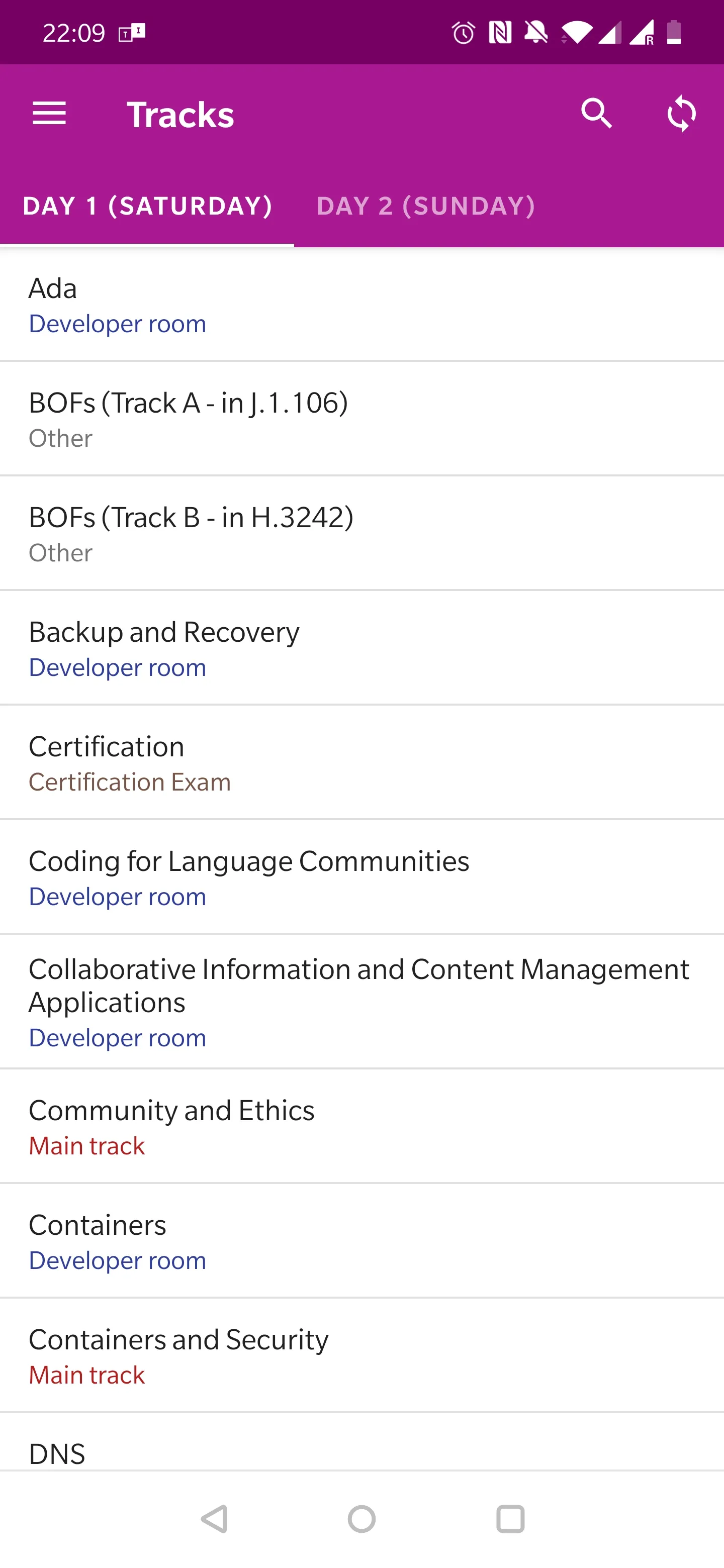Open the Backup and Recovery track

pyautogui.click(x=361, y=648)
